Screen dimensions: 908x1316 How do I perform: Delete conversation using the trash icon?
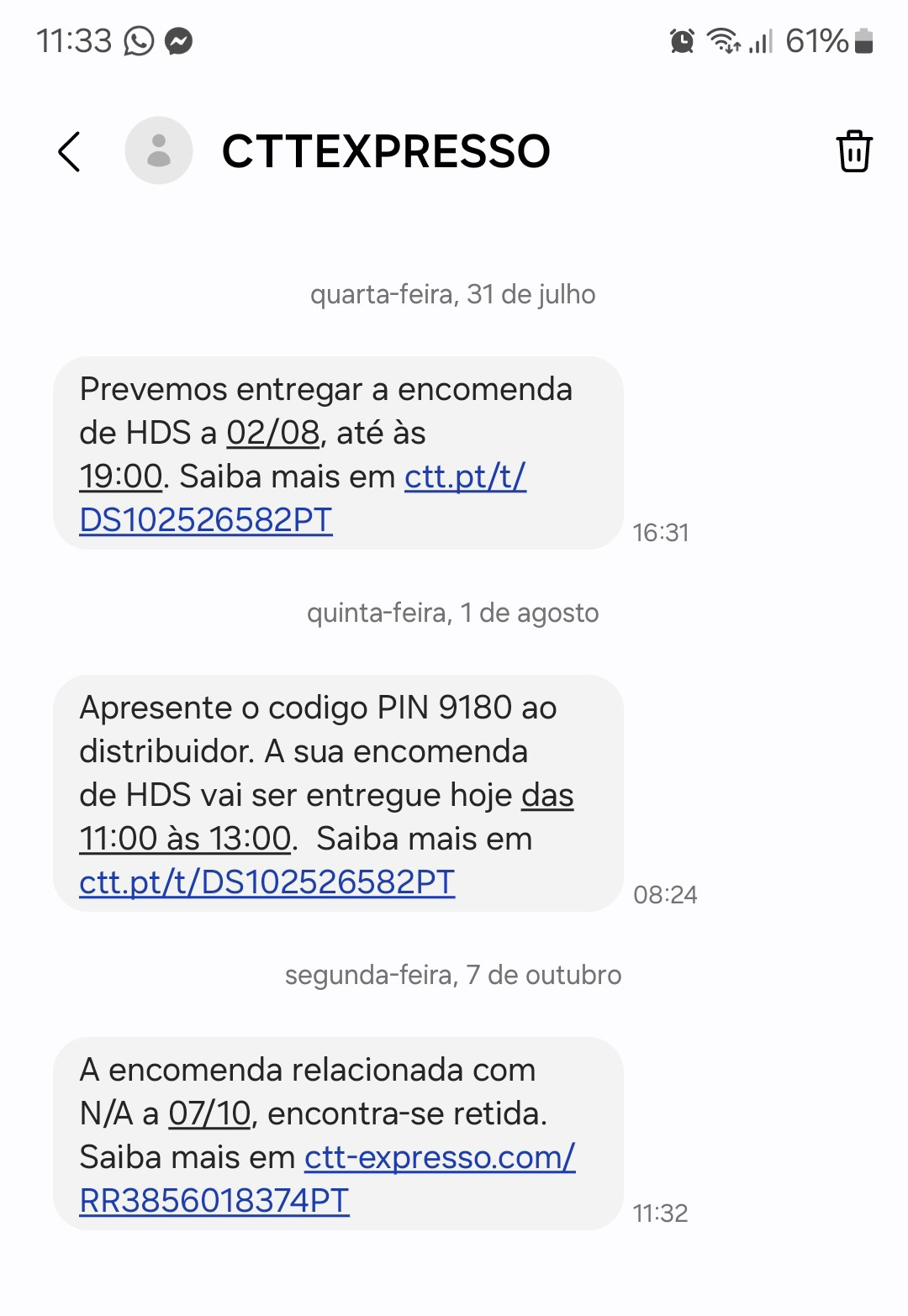coord(854,153)
